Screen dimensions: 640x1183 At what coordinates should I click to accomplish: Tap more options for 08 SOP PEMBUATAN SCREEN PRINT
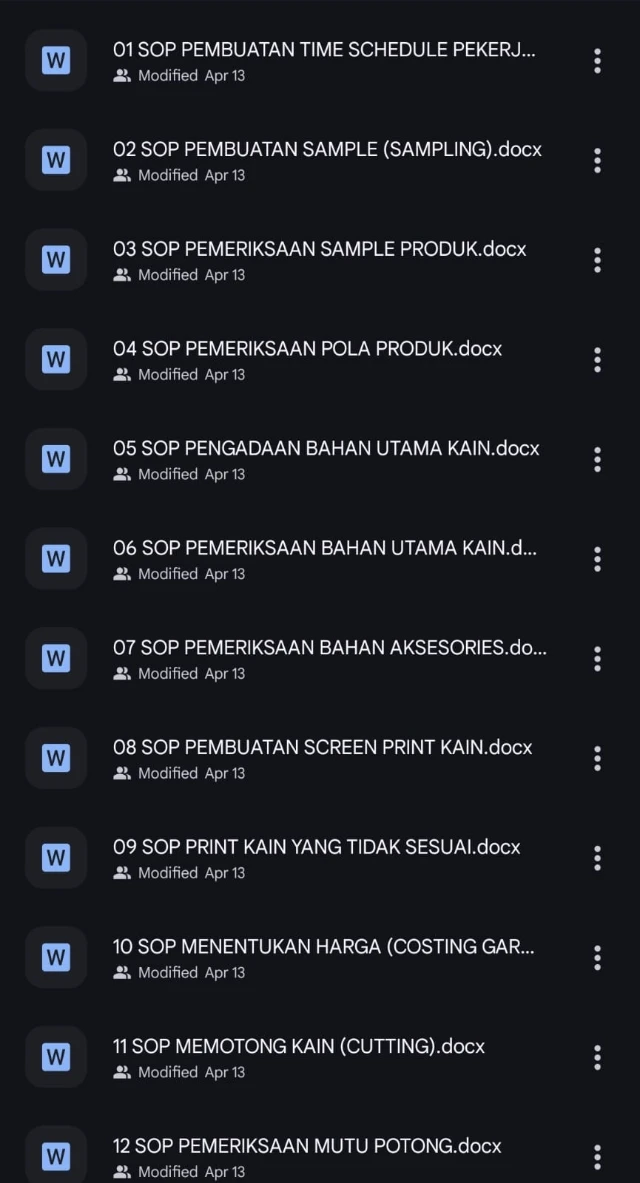(x=597, y=758)
